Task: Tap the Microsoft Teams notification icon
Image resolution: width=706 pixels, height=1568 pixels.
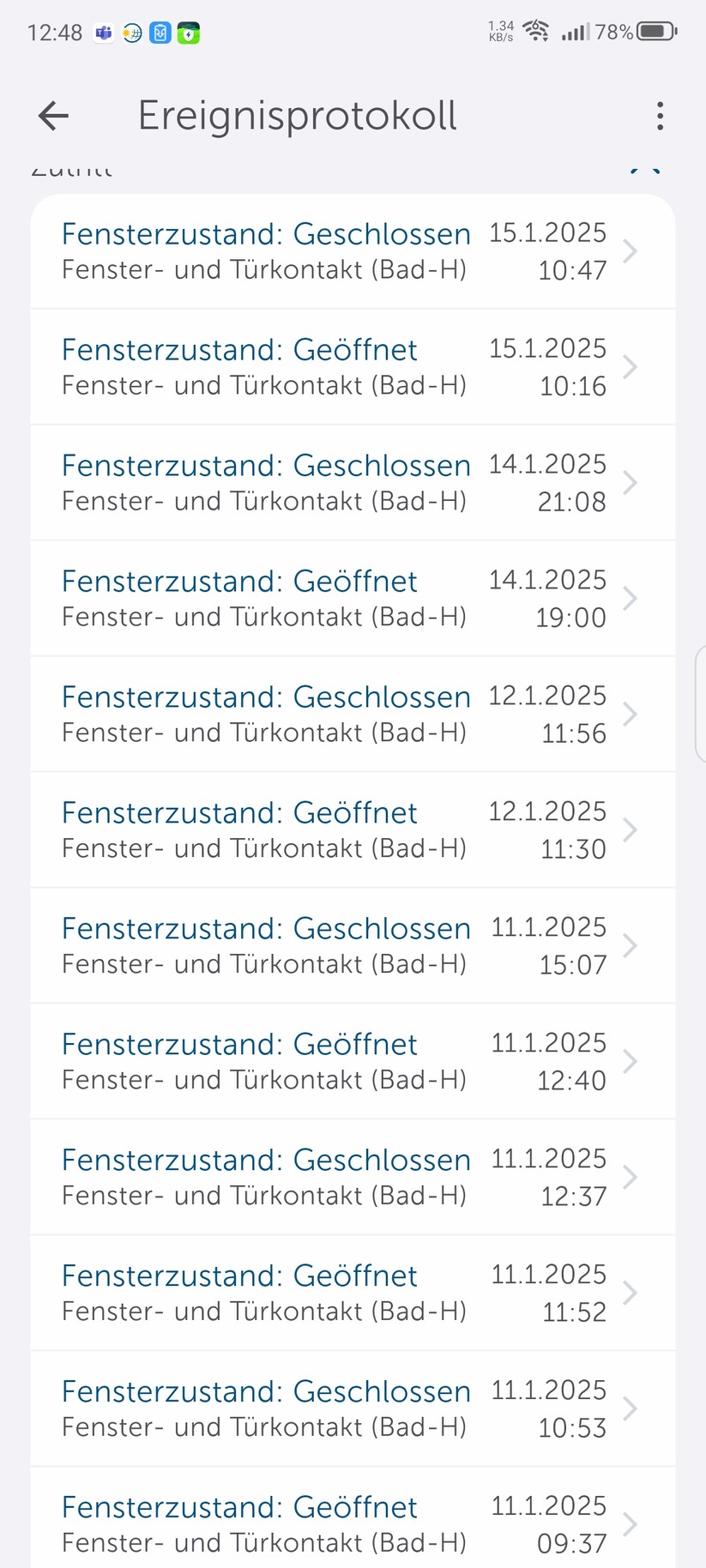Action: click(x=103, y=33)
